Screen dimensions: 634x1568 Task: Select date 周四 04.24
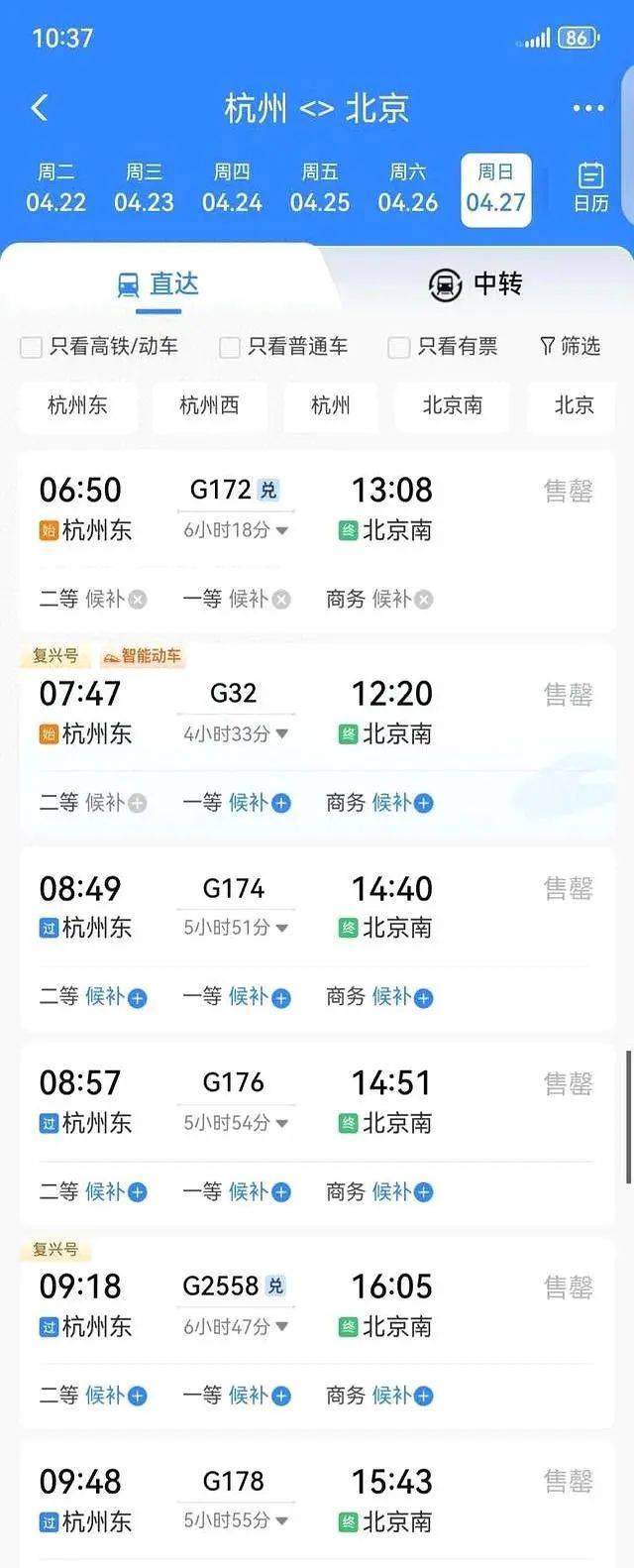coord(232,189)
